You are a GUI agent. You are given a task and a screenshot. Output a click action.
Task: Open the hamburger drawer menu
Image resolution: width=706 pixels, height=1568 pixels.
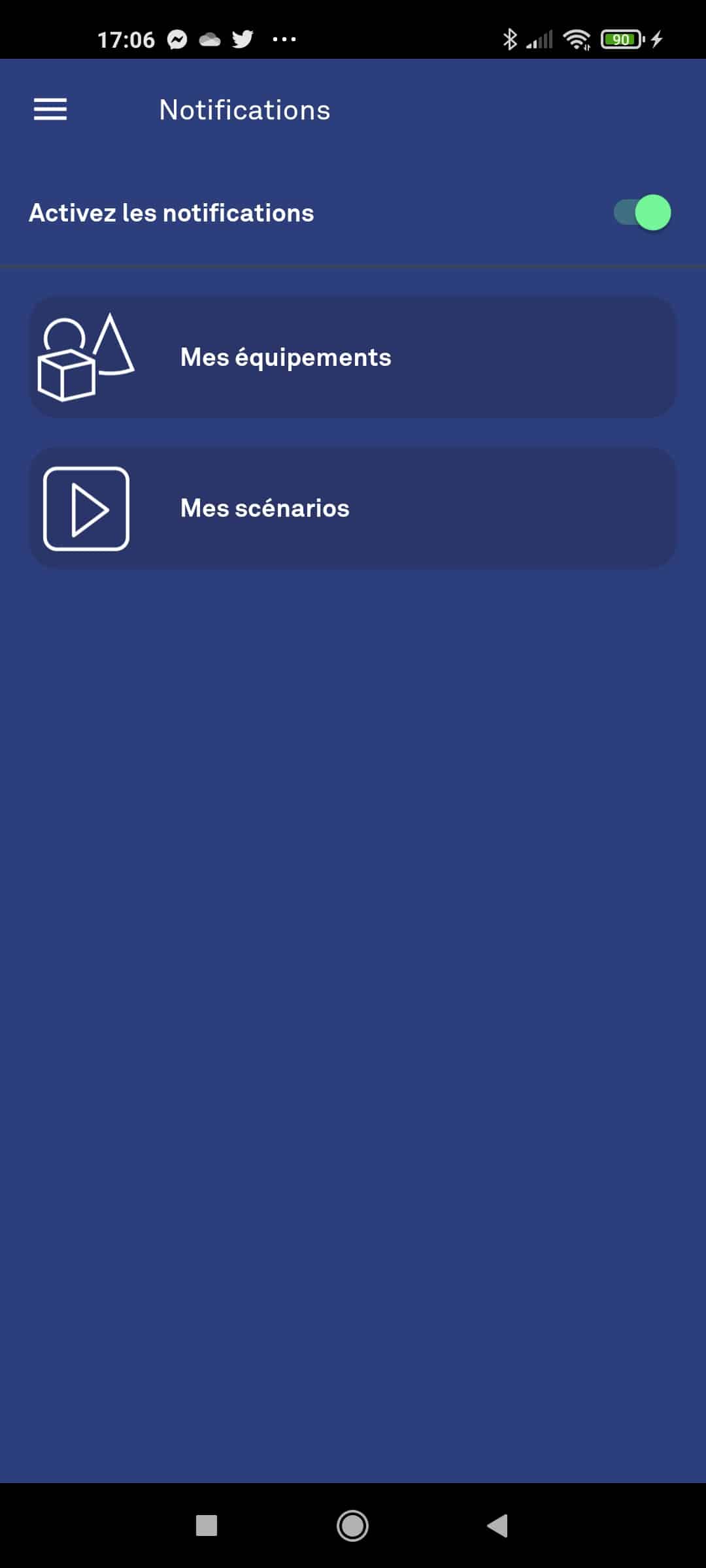50,110
